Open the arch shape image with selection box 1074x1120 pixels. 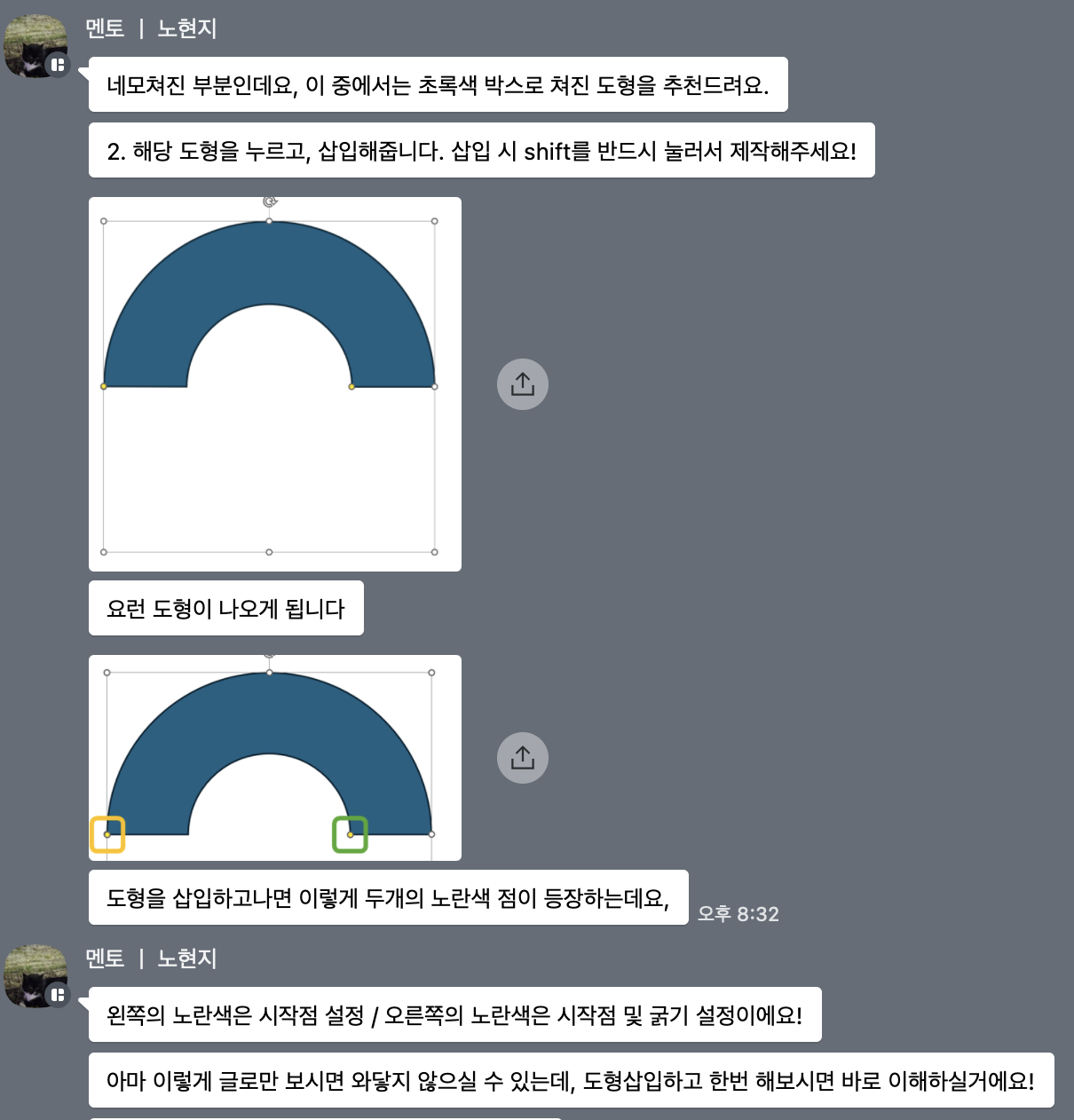[275, 384]
